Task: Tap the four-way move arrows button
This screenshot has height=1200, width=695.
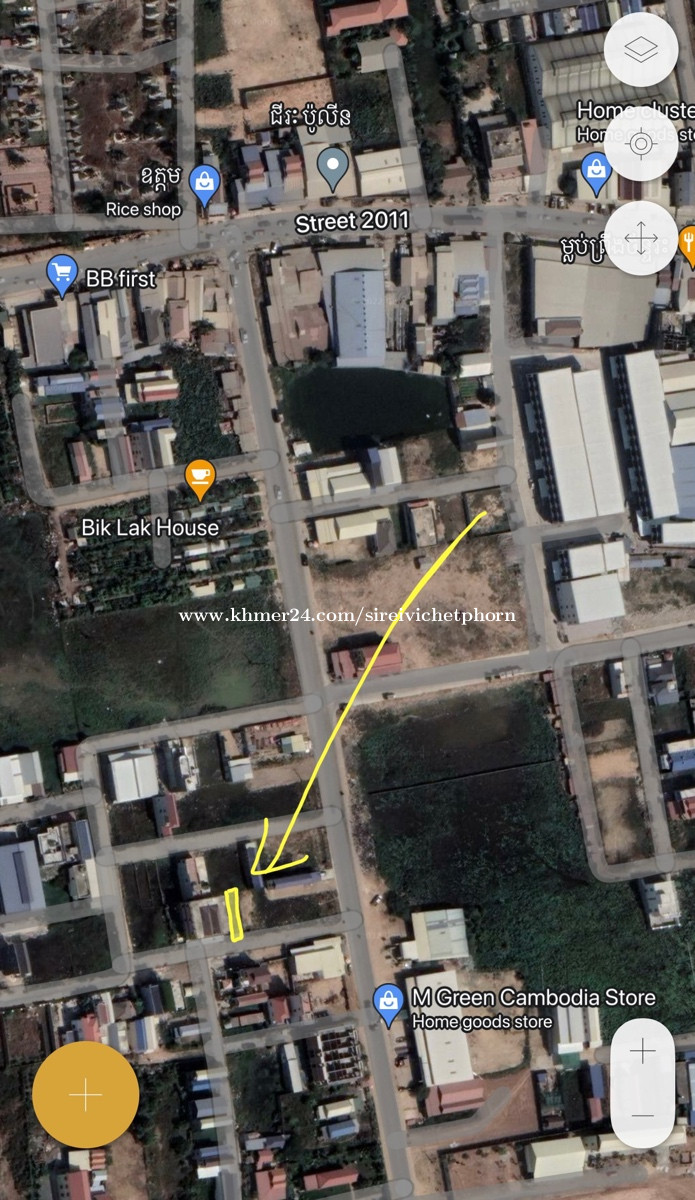Action: click(x=641, y=238)
